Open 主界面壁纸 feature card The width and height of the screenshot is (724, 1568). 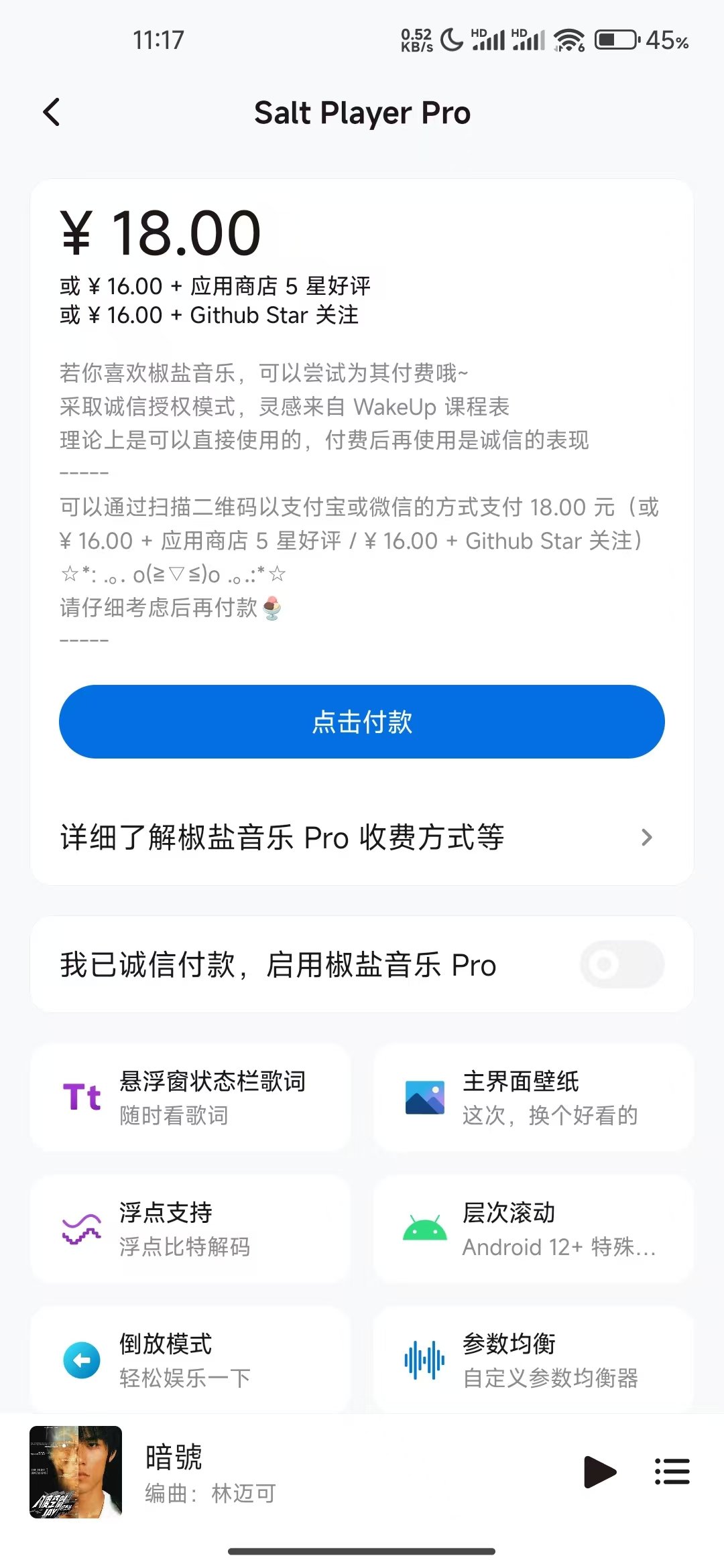click(x=534, y=1098)
